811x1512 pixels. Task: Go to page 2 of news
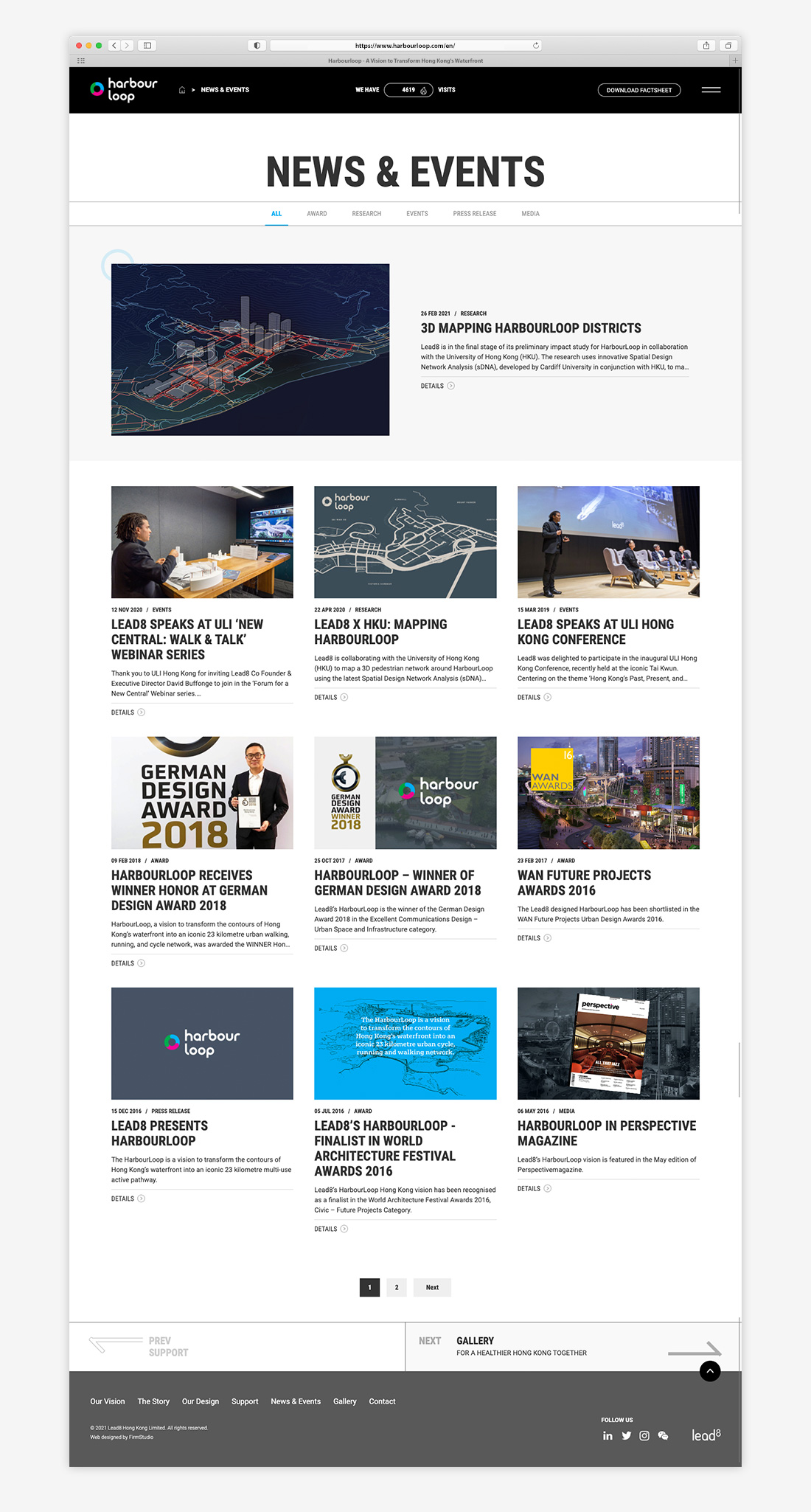tap(397, 1287)
